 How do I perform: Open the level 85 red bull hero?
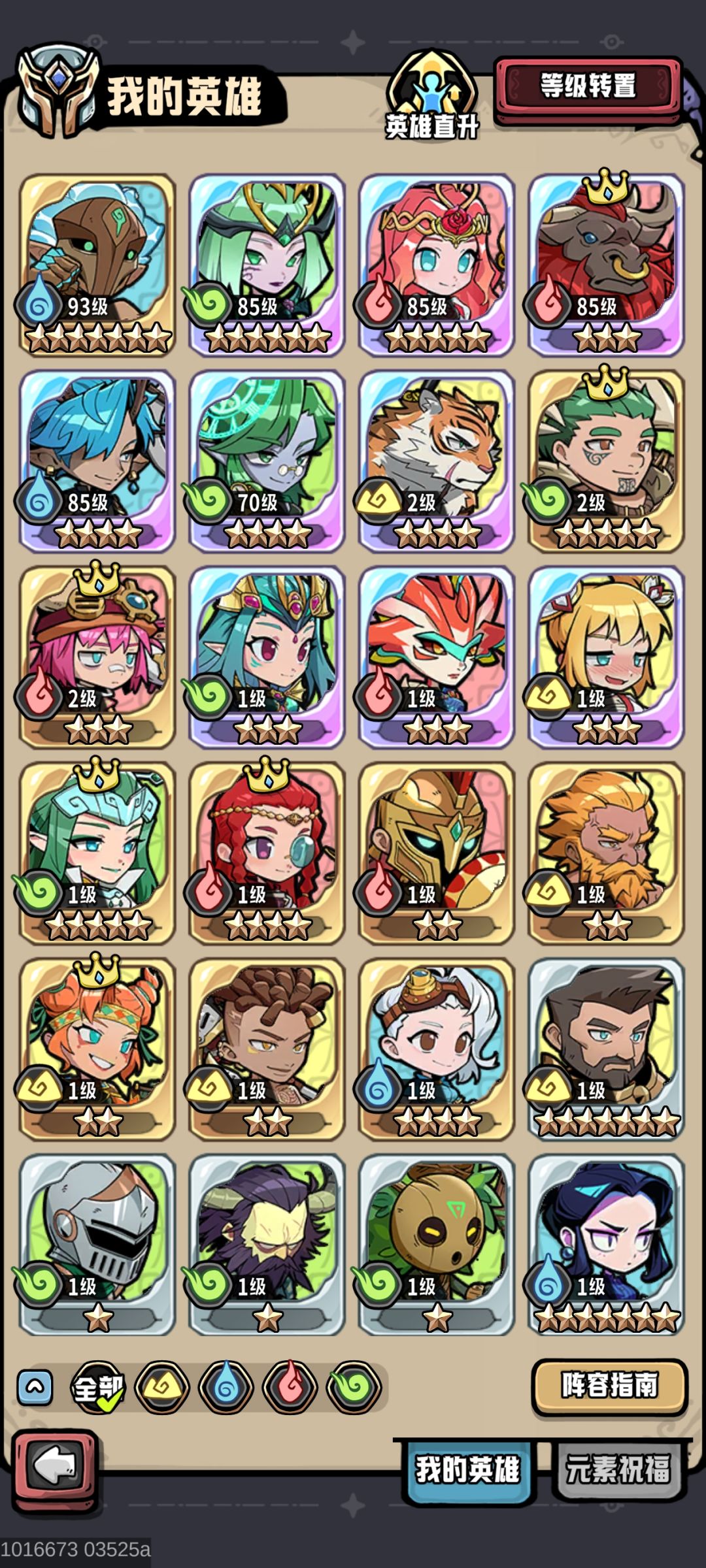coord(606,265)
